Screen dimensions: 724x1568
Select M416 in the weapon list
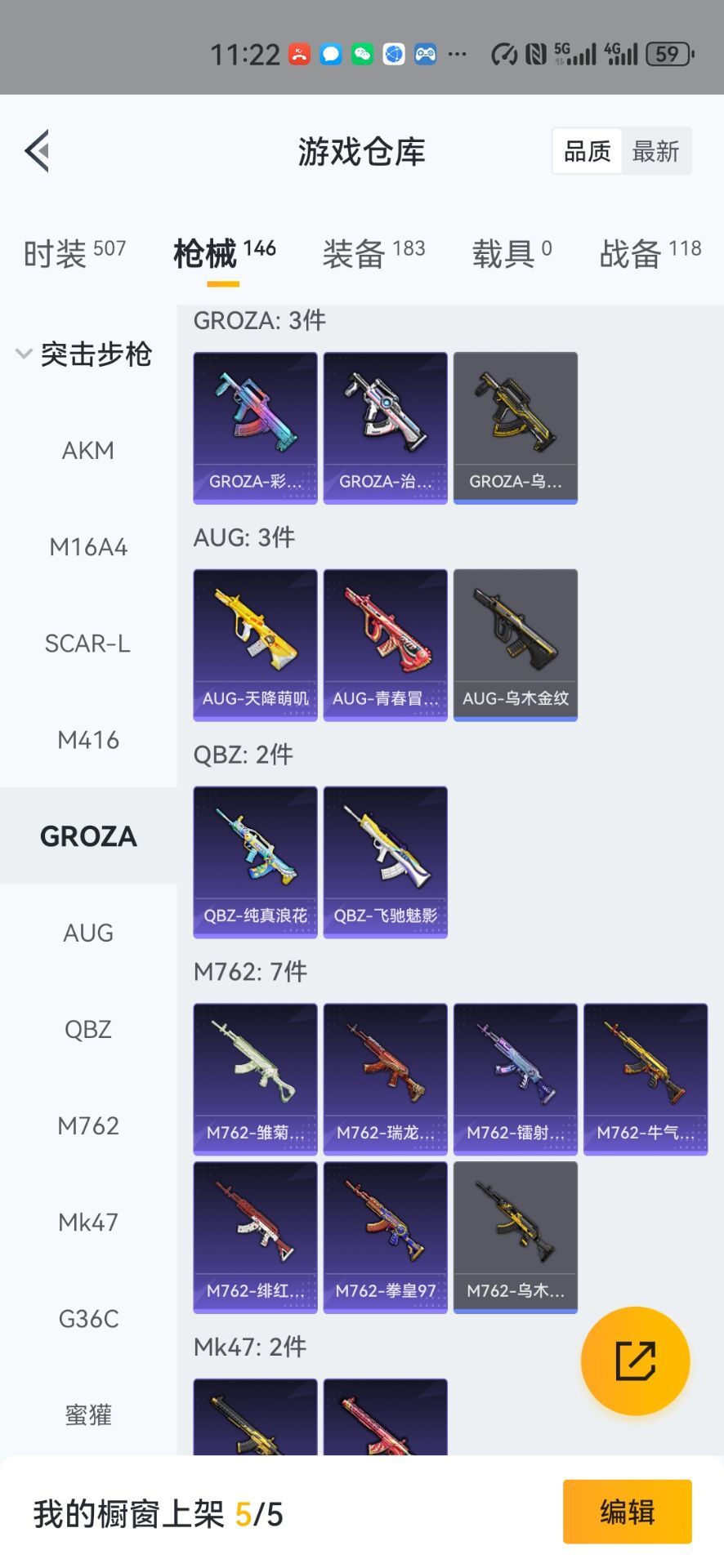tap(88, 740)
